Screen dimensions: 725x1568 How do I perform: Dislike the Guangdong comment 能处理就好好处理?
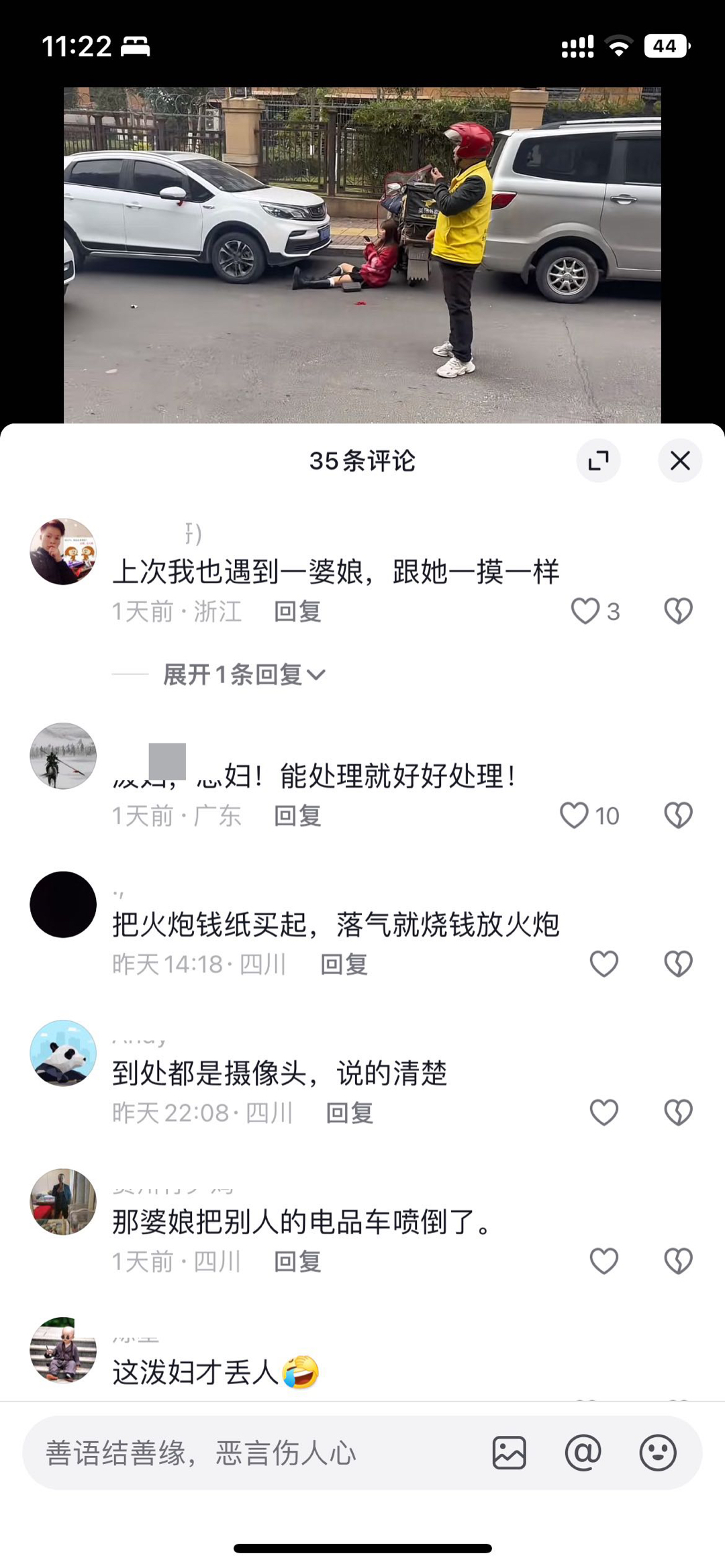[678, 815]
